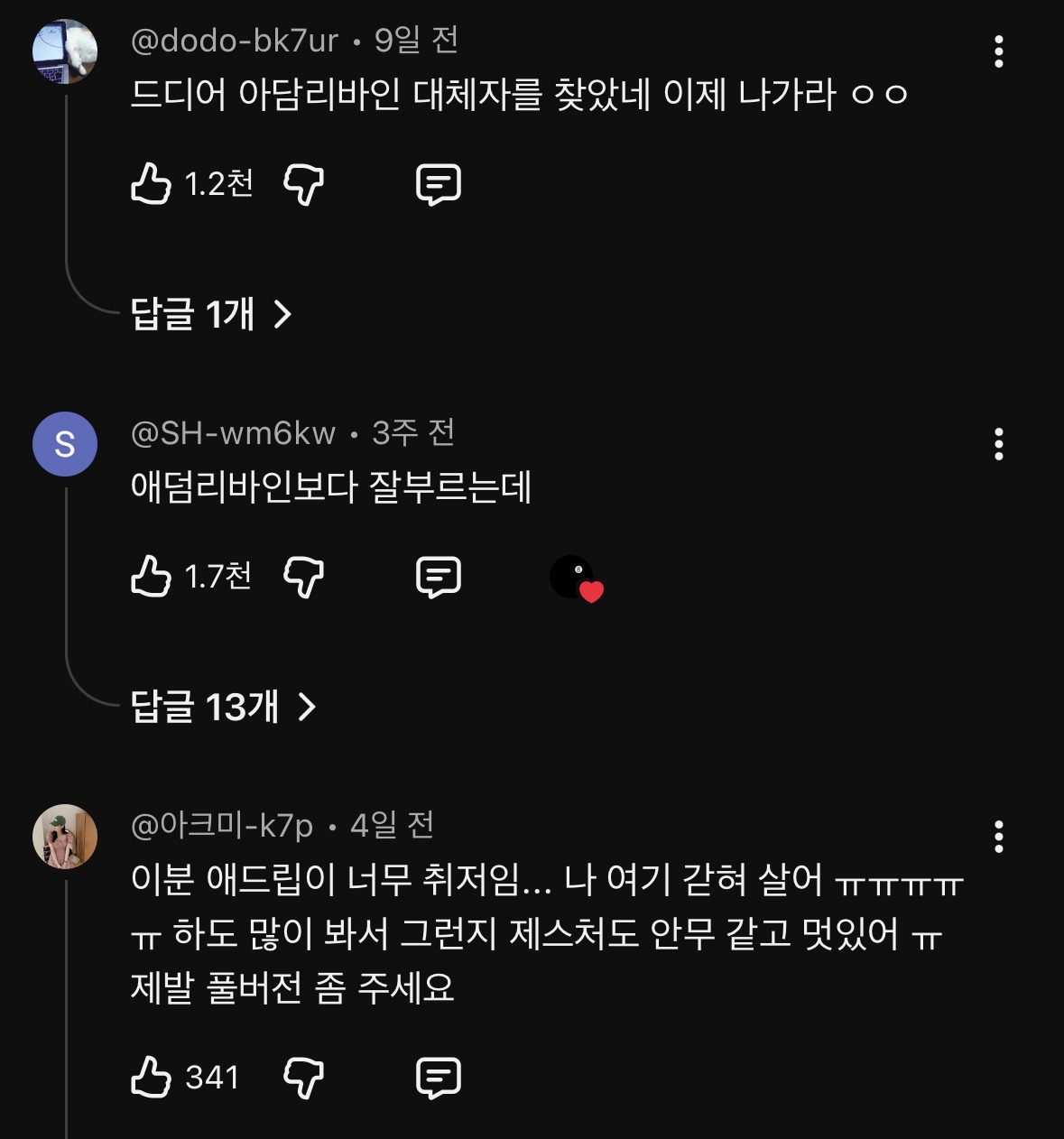1064x1139 pixels.
Task: Dislike the comment by @dodo-bk7ur
Action: pos(303,184)
